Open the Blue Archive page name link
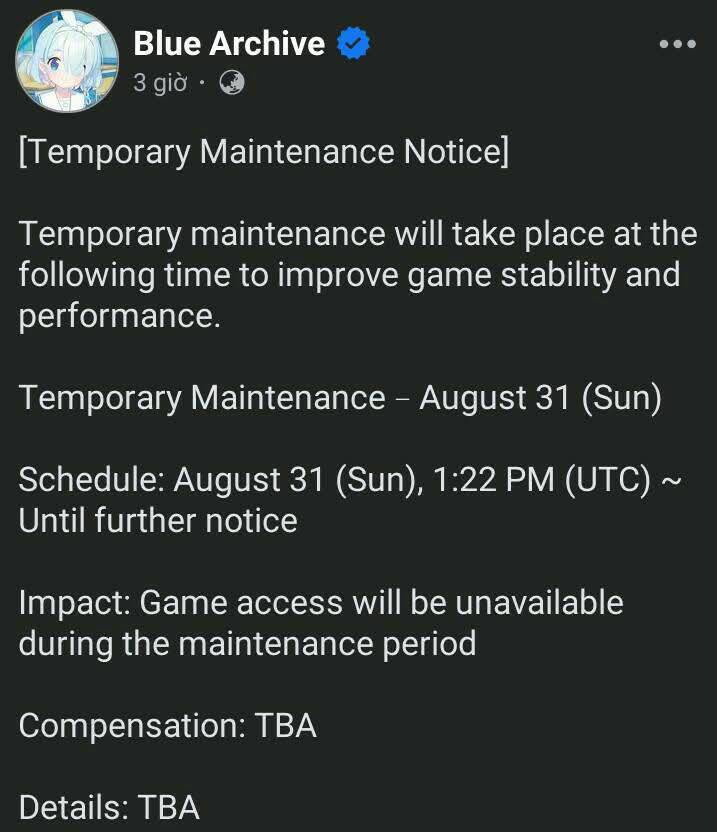The width and height of the screenshot is (717, 832). (229, 43)
